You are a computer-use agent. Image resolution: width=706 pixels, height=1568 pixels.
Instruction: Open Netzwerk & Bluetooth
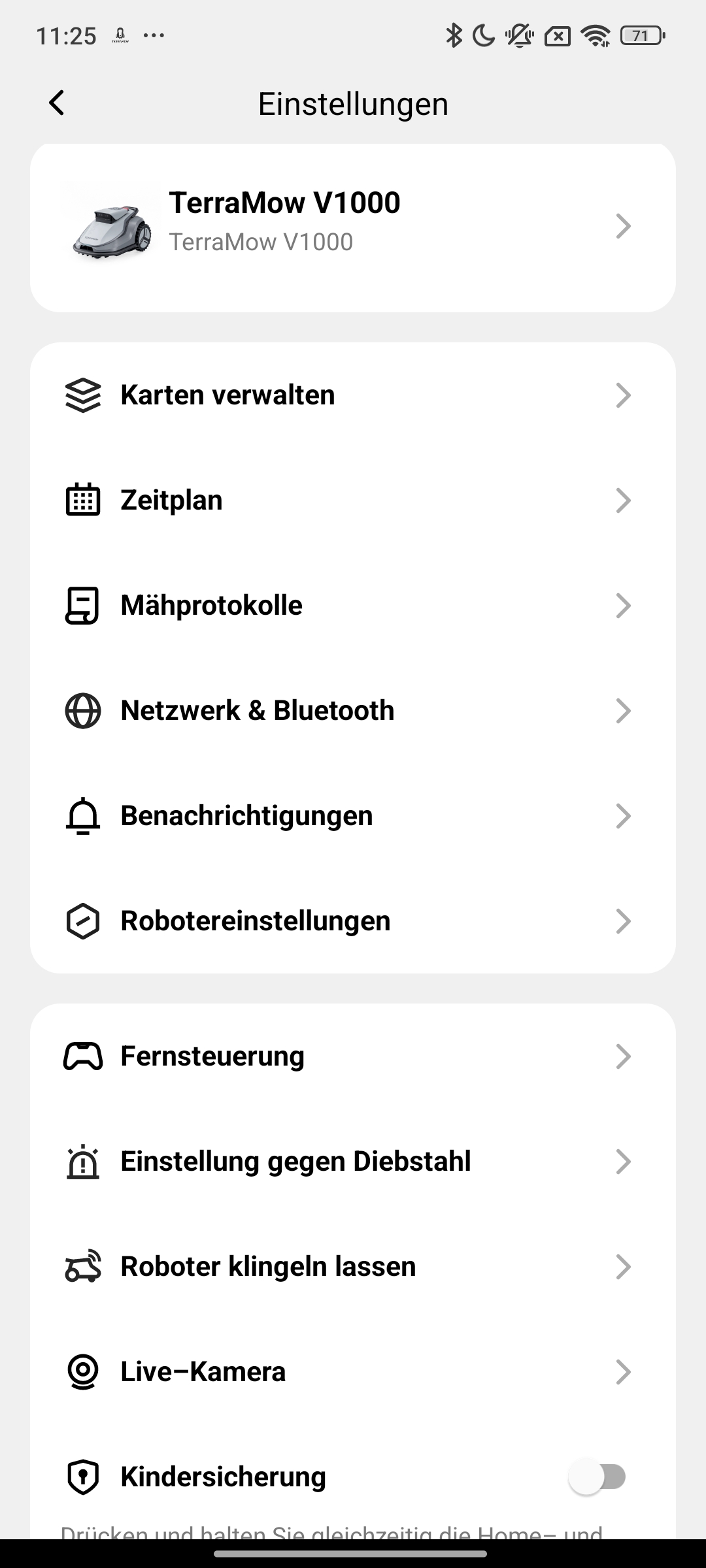click(353, 711)
